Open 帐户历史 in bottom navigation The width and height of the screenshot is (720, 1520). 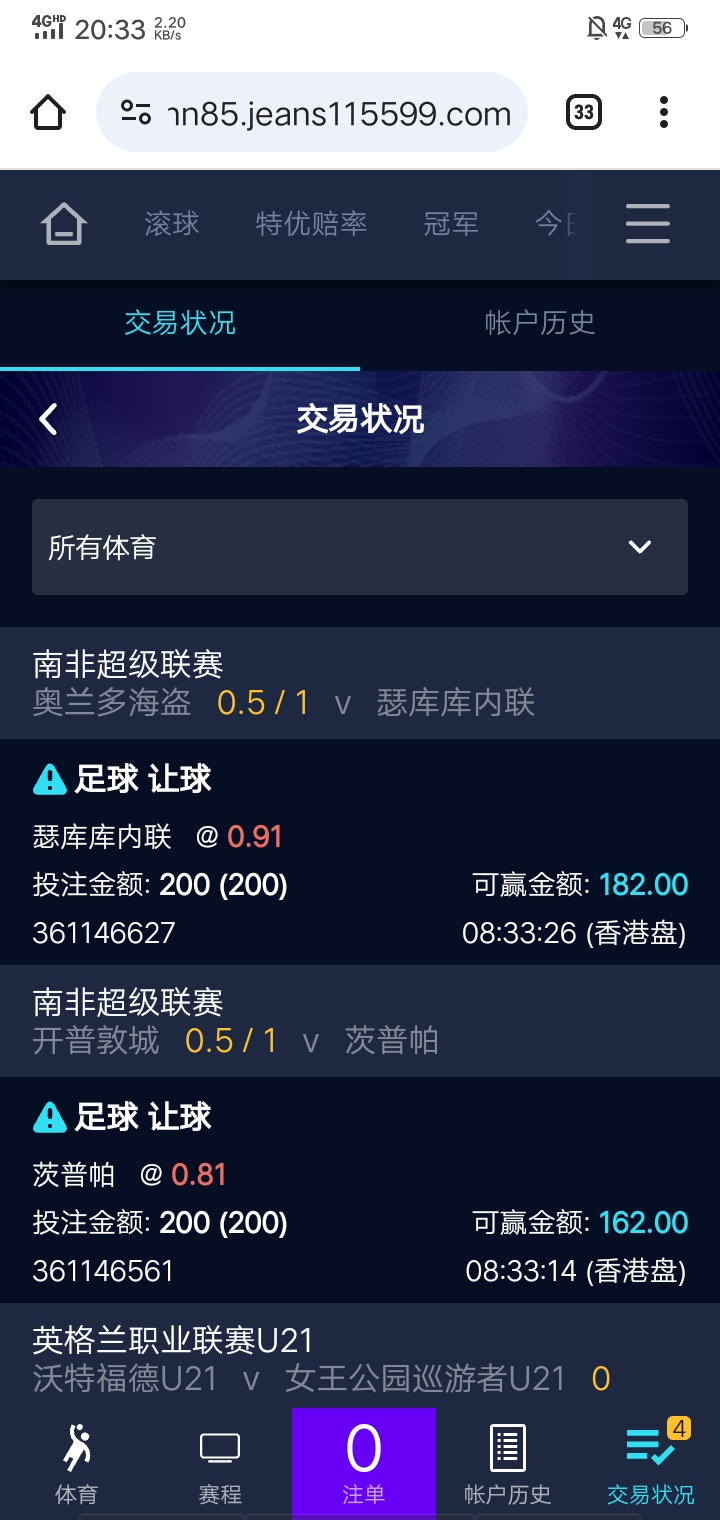pyautogui.click(x=508, y=1464)
